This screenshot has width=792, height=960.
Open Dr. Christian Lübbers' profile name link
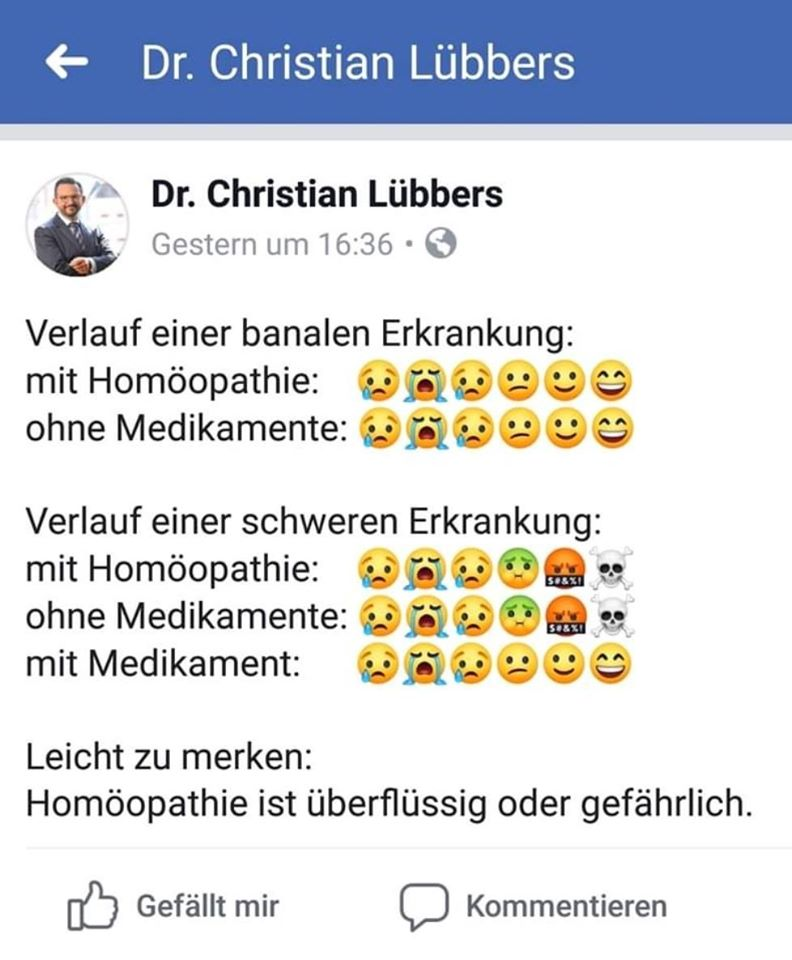(x=326, y=194)
